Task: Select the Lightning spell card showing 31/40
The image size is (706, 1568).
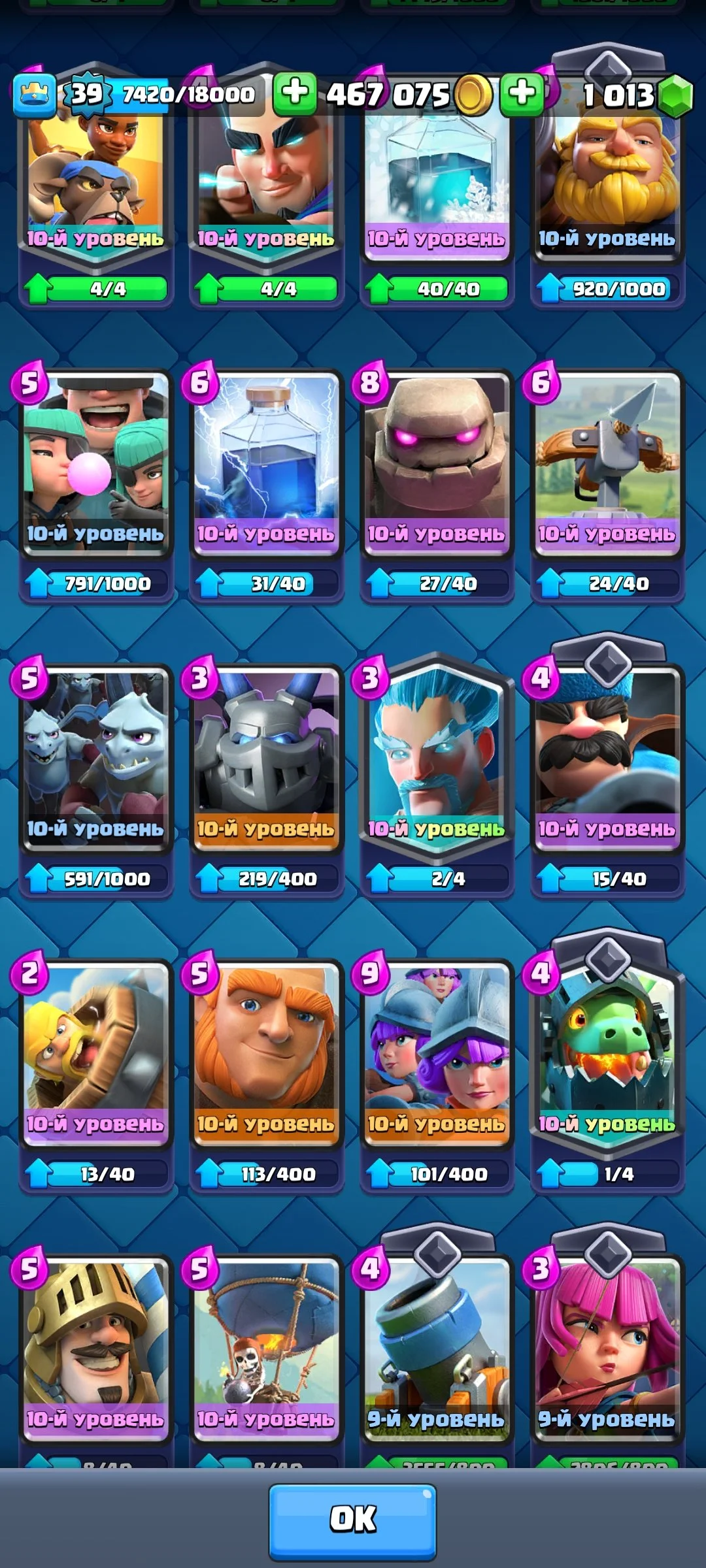Action: coord(266,464)
